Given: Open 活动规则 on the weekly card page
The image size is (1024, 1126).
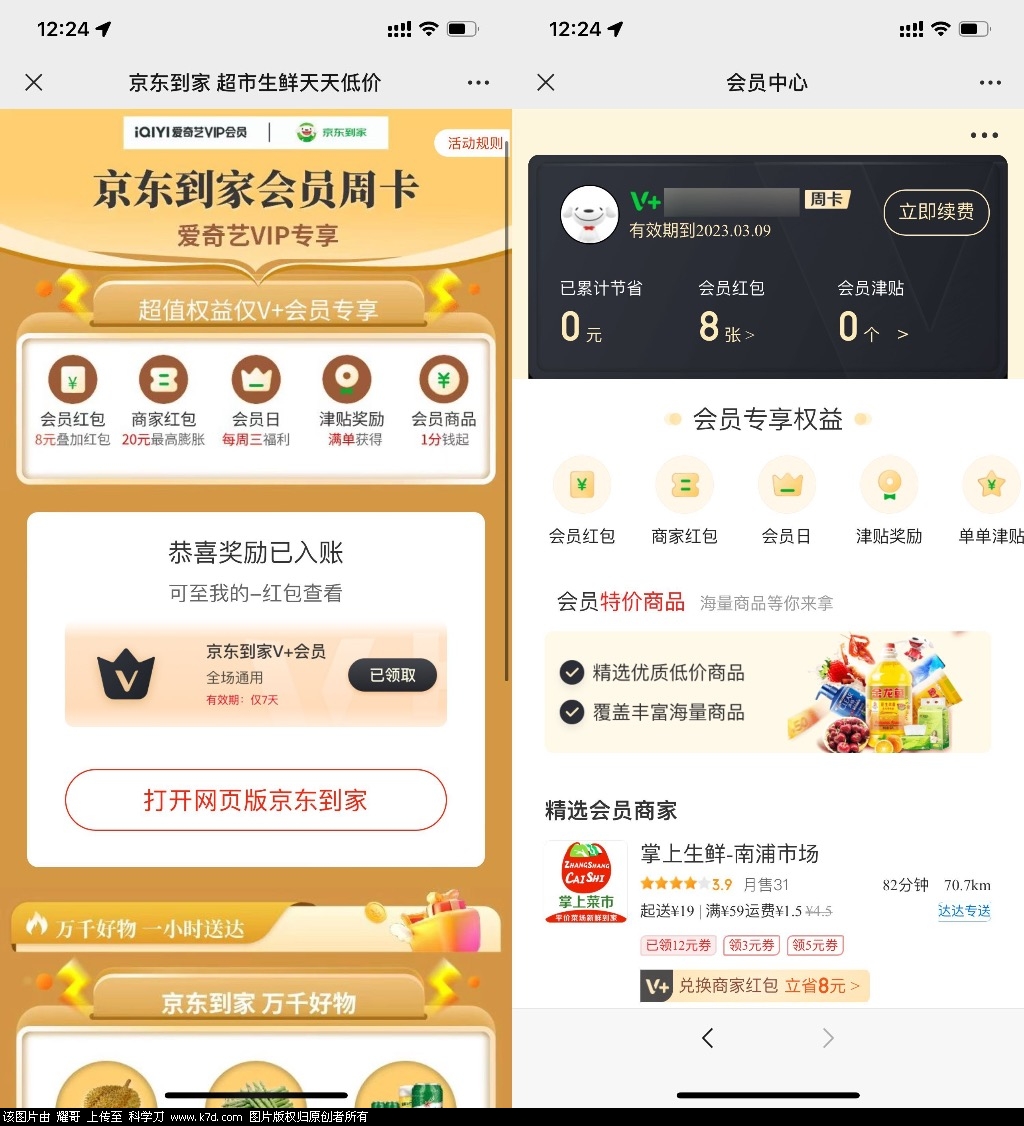Looking at the screenshot, I should [474, 143].
